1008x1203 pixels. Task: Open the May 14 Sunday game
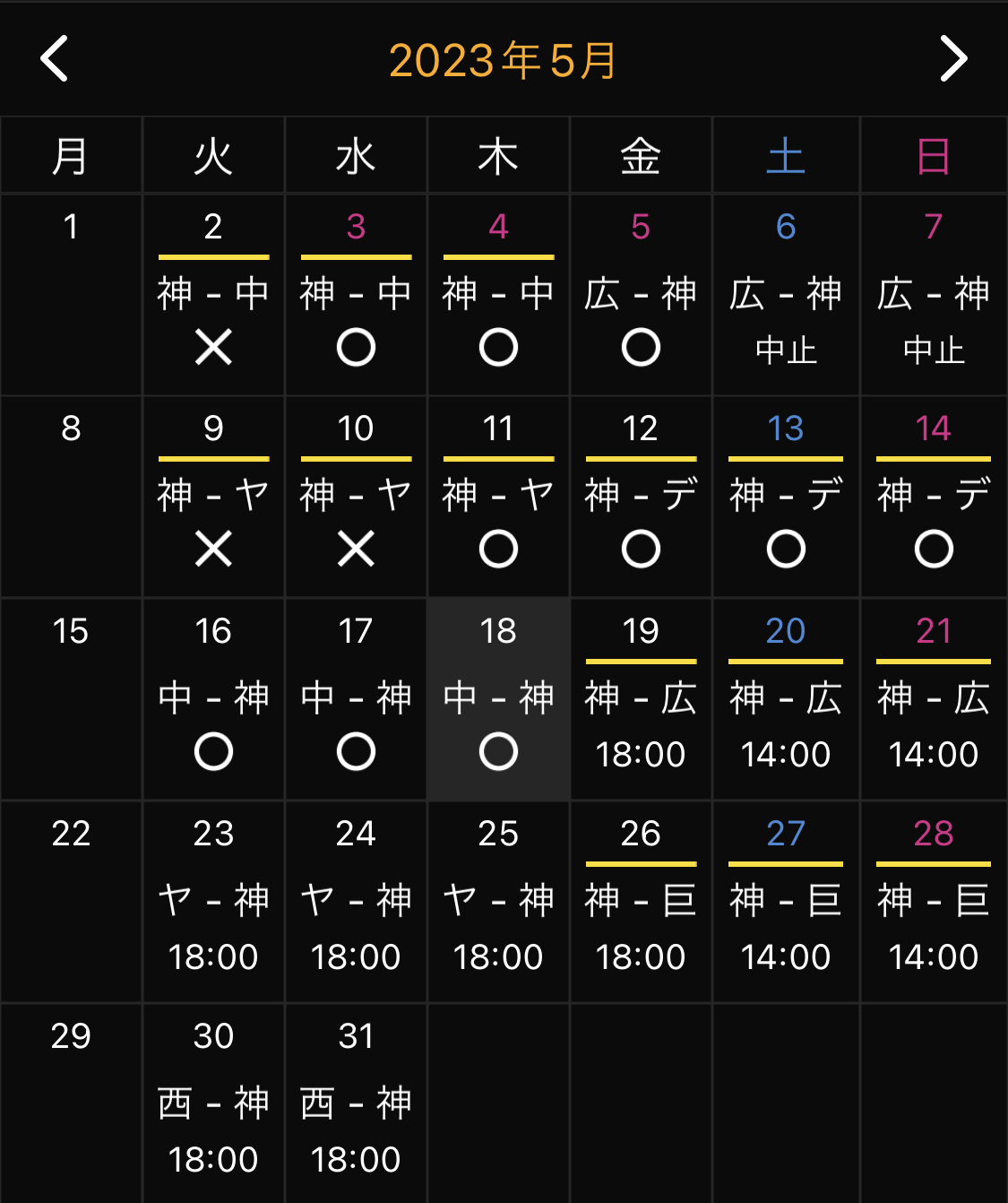[x=933, y=497]
